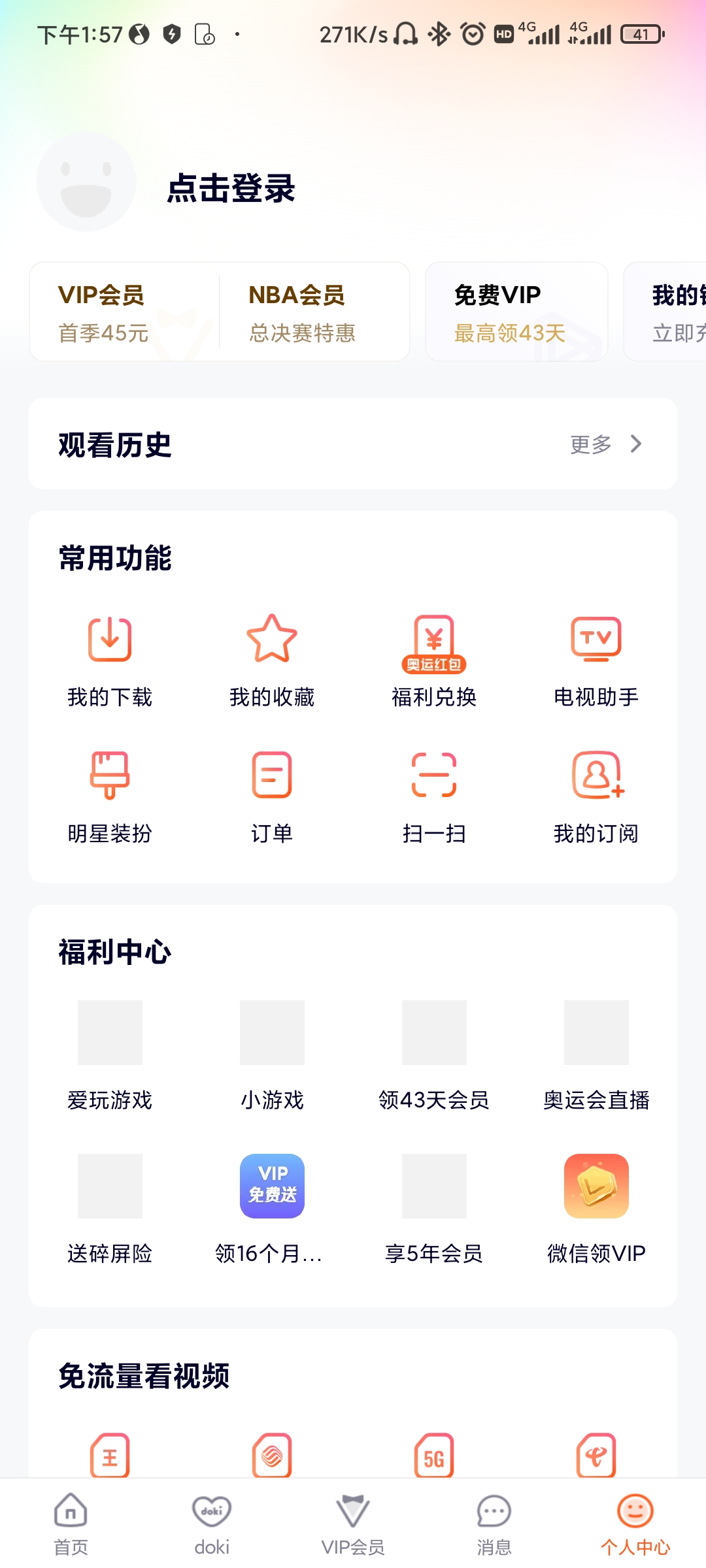
Task: Open 我的收藏
Action: pyautogui.click(x=272, y=661)
